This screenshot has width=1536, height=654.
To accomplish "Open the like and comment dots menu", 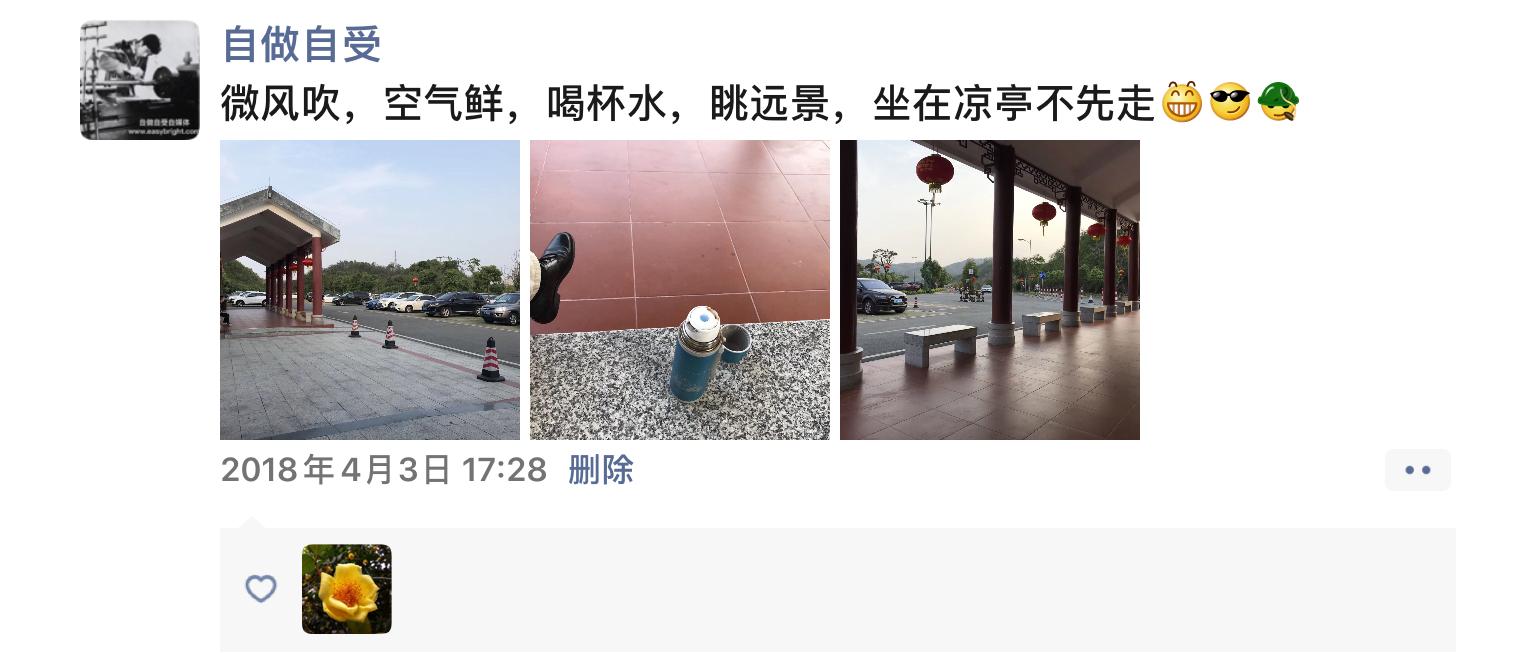I will click(1417, 470).
